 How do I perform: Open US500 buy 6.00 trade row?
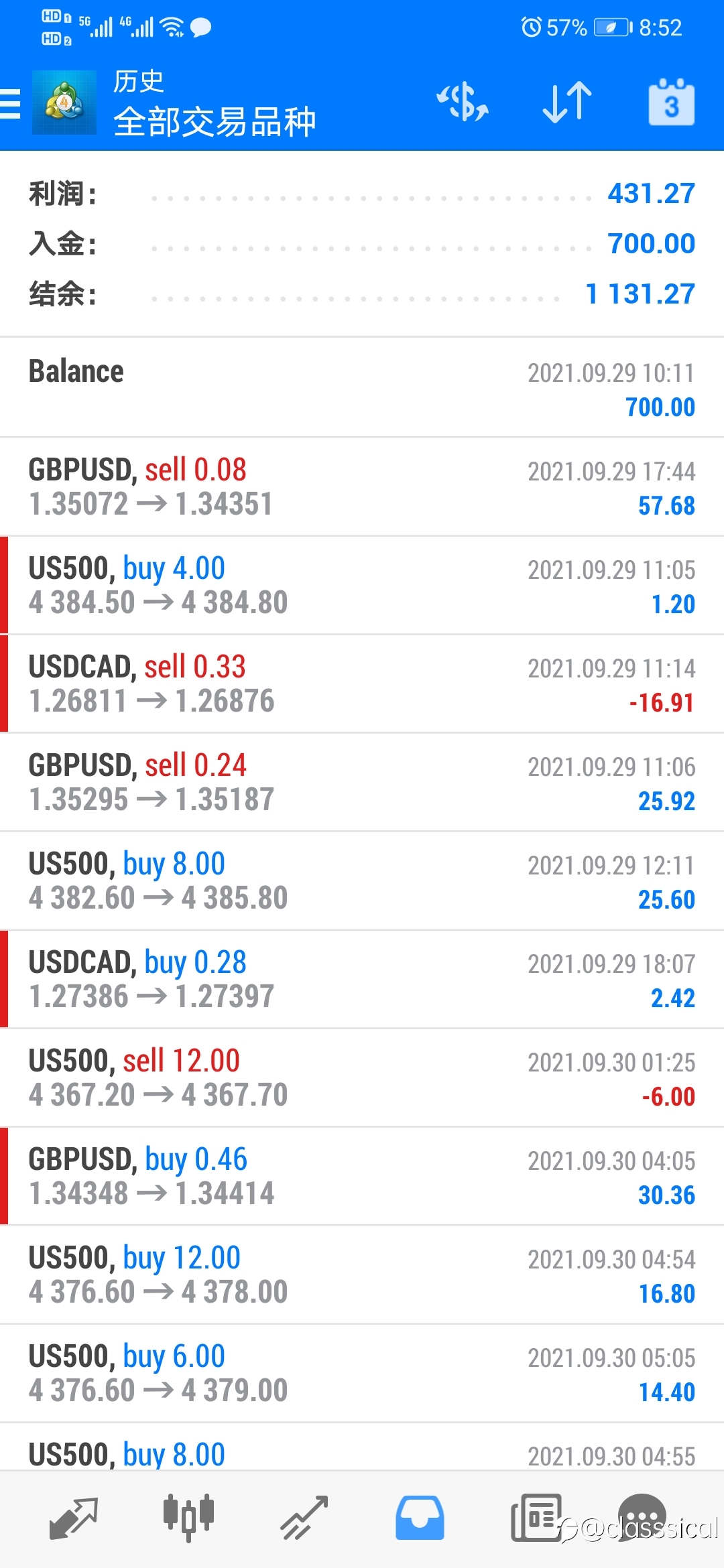[362, 1373]
